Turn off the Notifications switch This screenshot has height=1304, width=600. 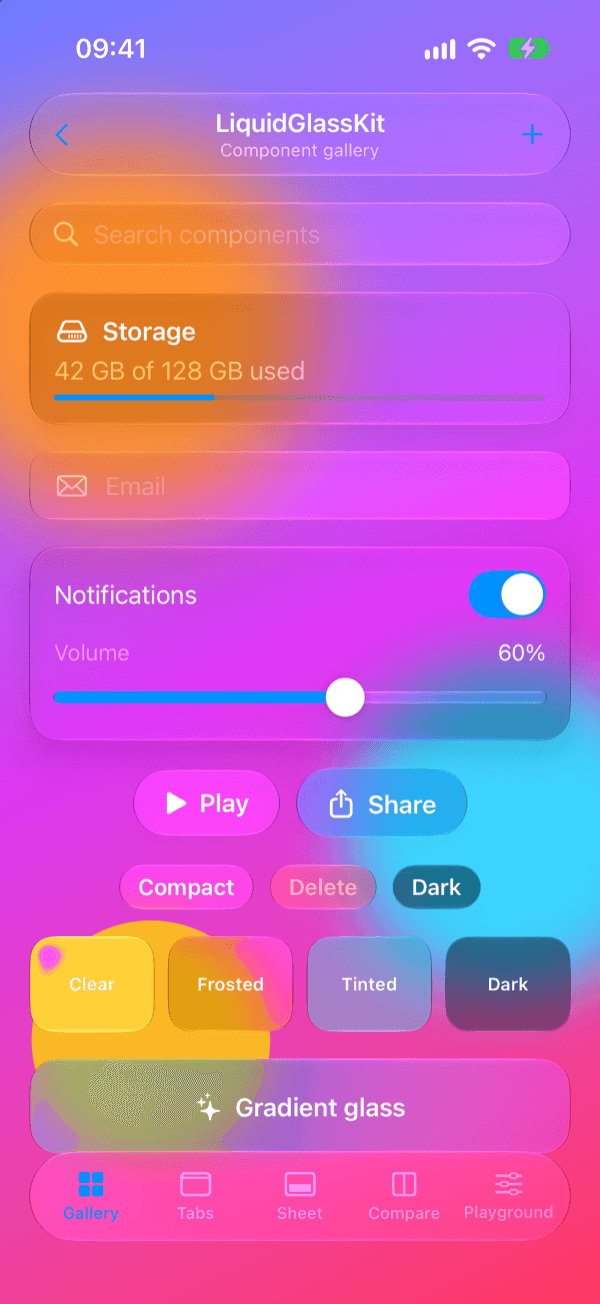click(507, 595)
